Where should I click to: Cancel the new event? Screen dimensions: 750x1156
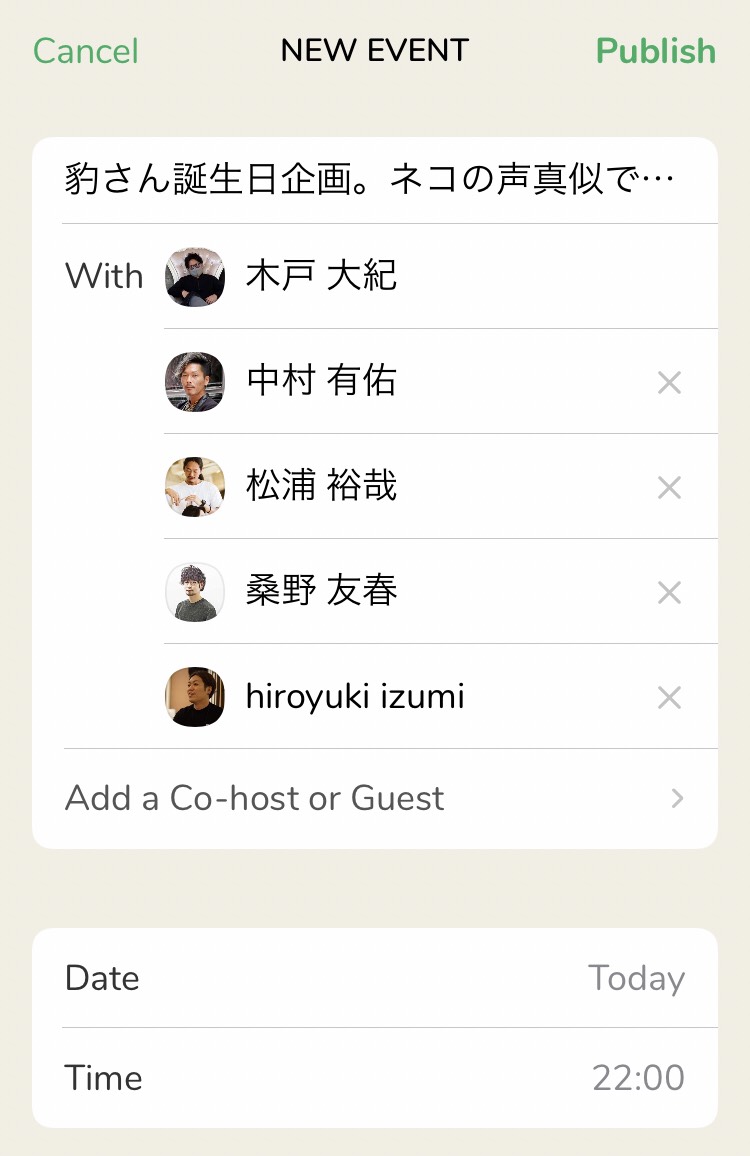point(86,51)
